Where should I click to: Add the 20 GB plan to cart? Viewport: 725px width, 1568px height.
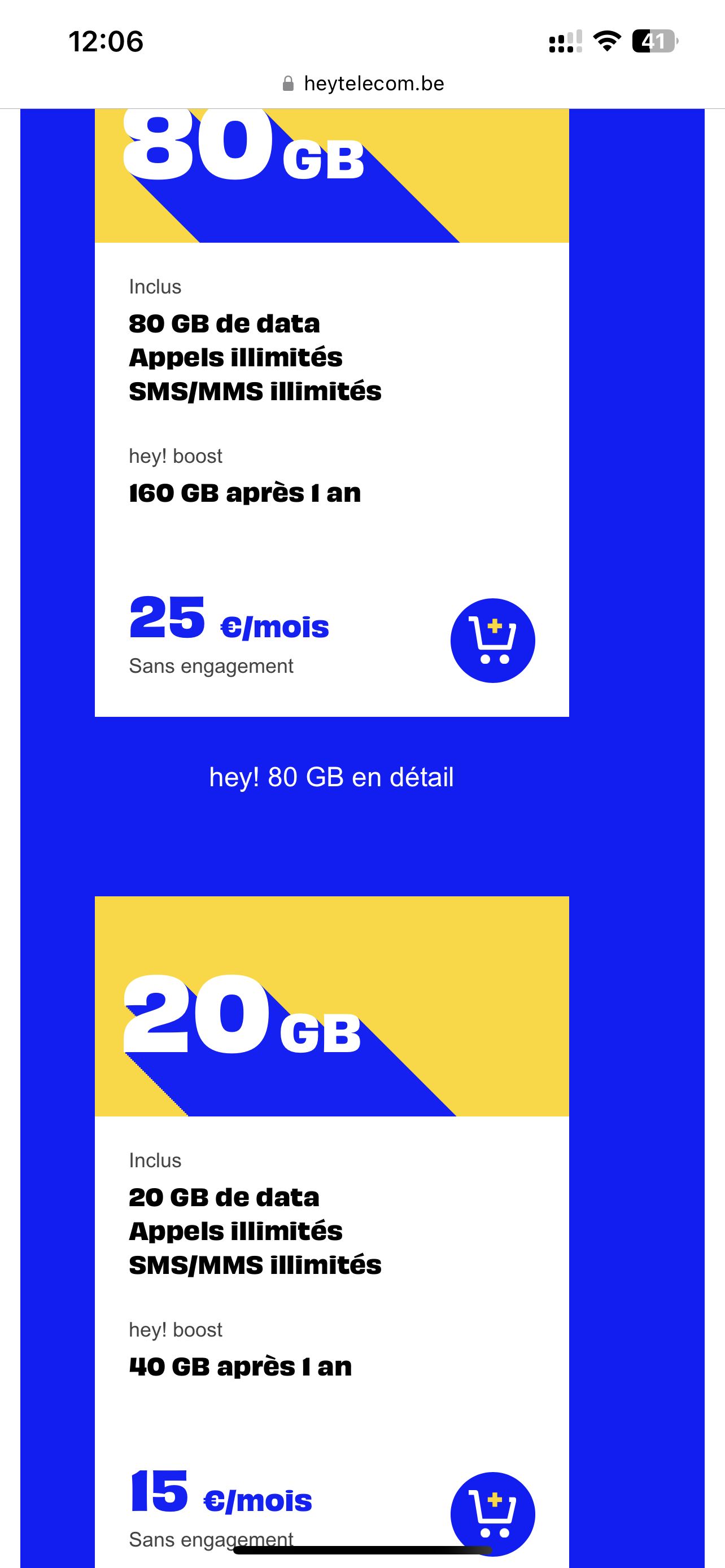point(492,1513)
